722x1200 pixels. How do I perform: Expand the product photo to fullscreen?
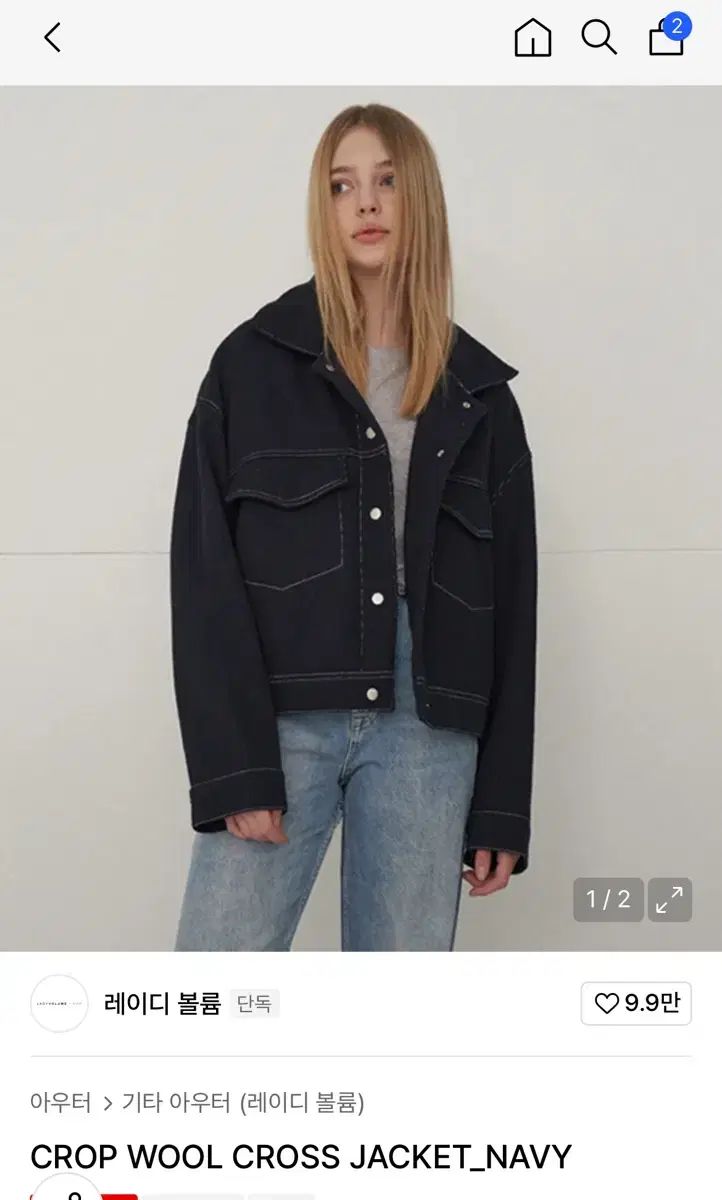pos(669,899)
